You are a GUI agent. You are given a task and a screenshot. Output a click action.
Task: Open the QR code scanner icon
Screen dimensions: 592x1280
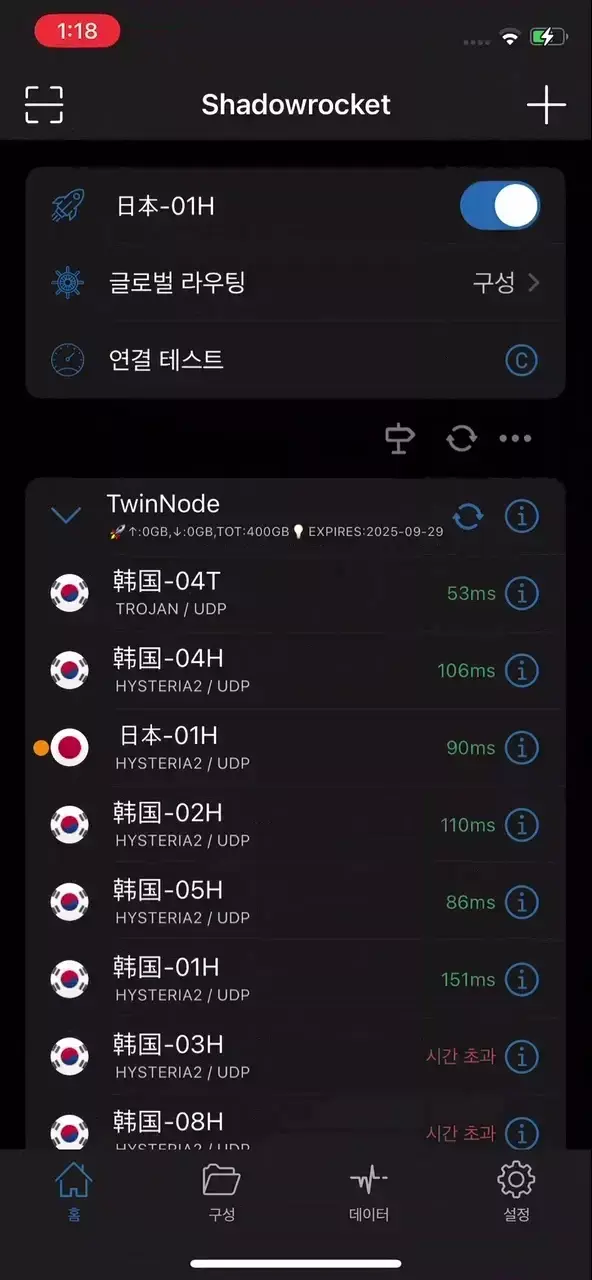[44, 104]
